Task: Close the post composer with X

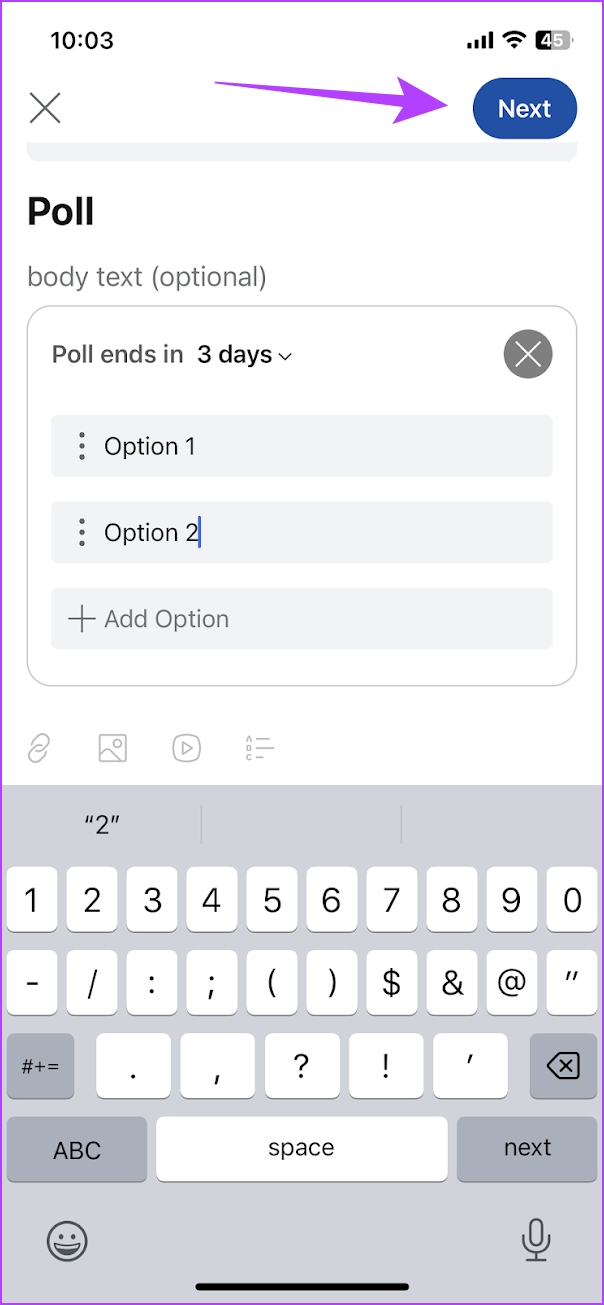Action: pyautogui.click(x=45, y=108)
